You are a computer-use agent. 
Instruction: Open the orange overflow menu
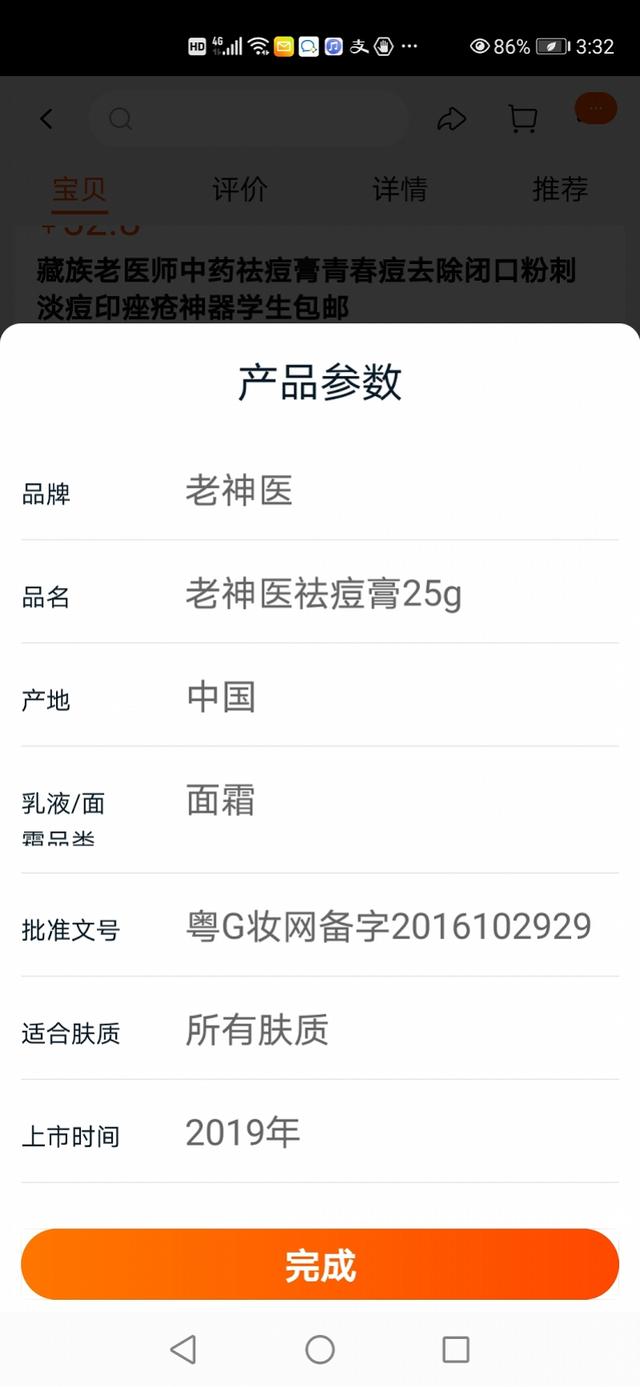click(596, 108)
